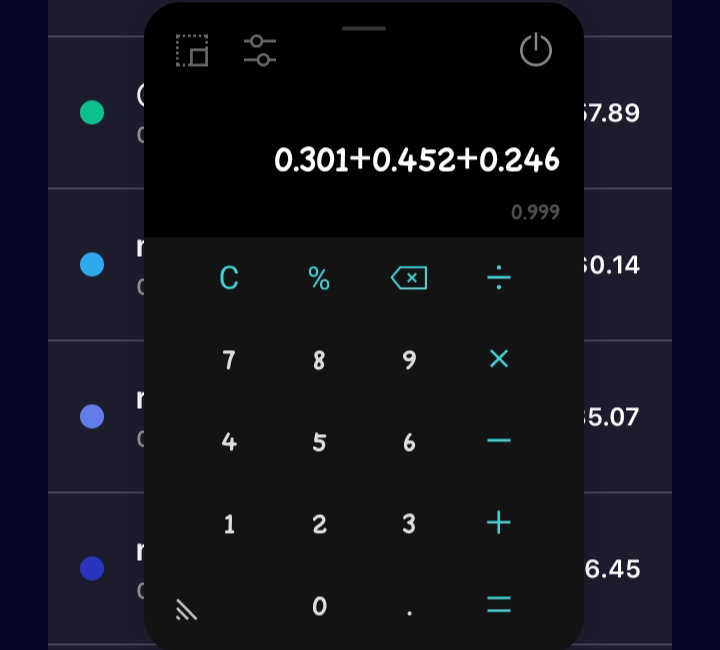Enter digit 9
This screenshot has width=720, height=650.
coord(409,360)
